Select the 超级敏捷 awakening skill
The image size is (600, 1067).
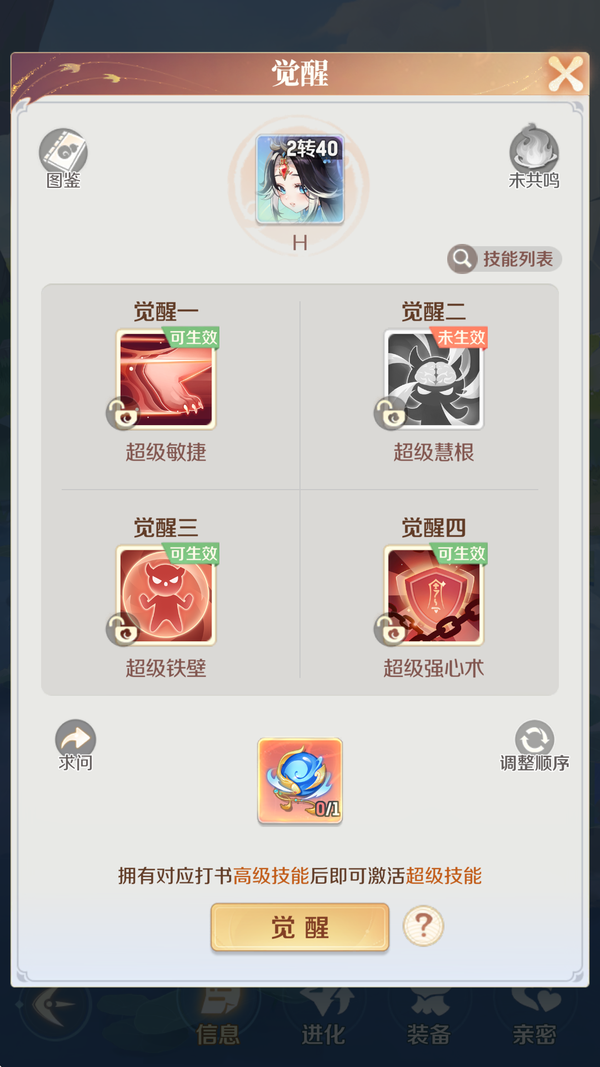pos(166,380)
